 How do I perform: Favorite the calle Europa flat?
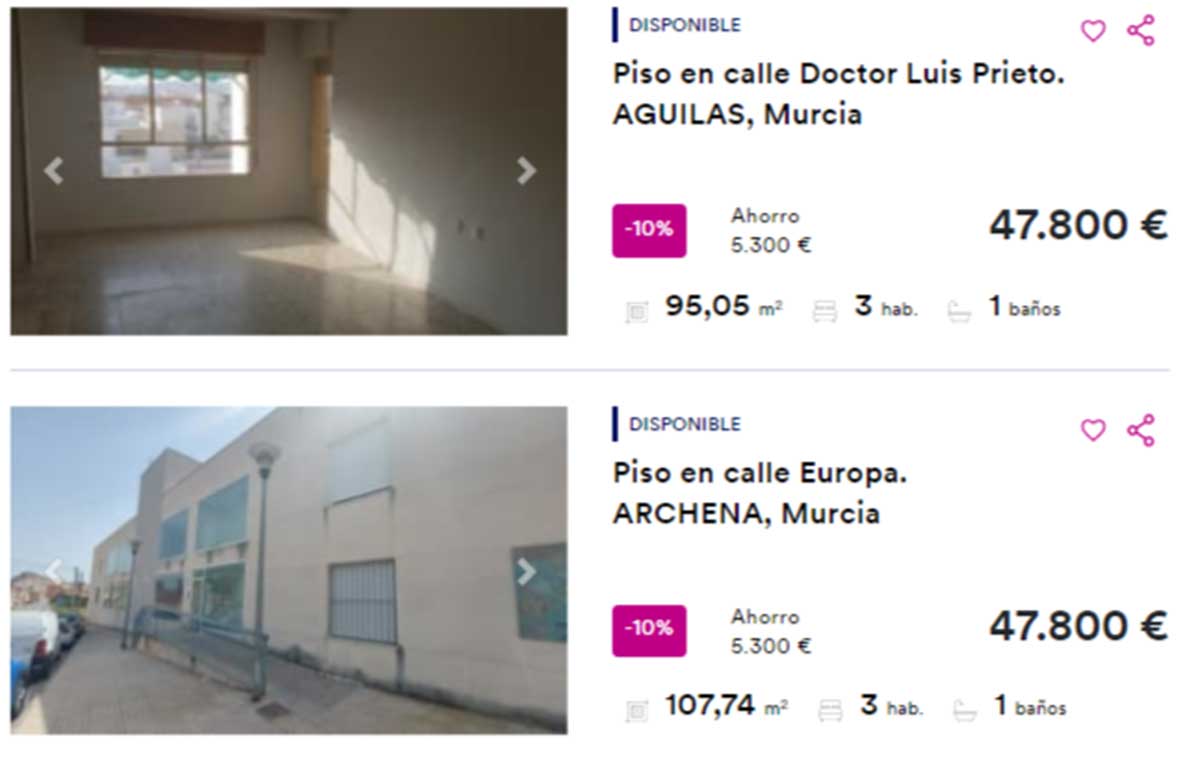point(1093,430)
